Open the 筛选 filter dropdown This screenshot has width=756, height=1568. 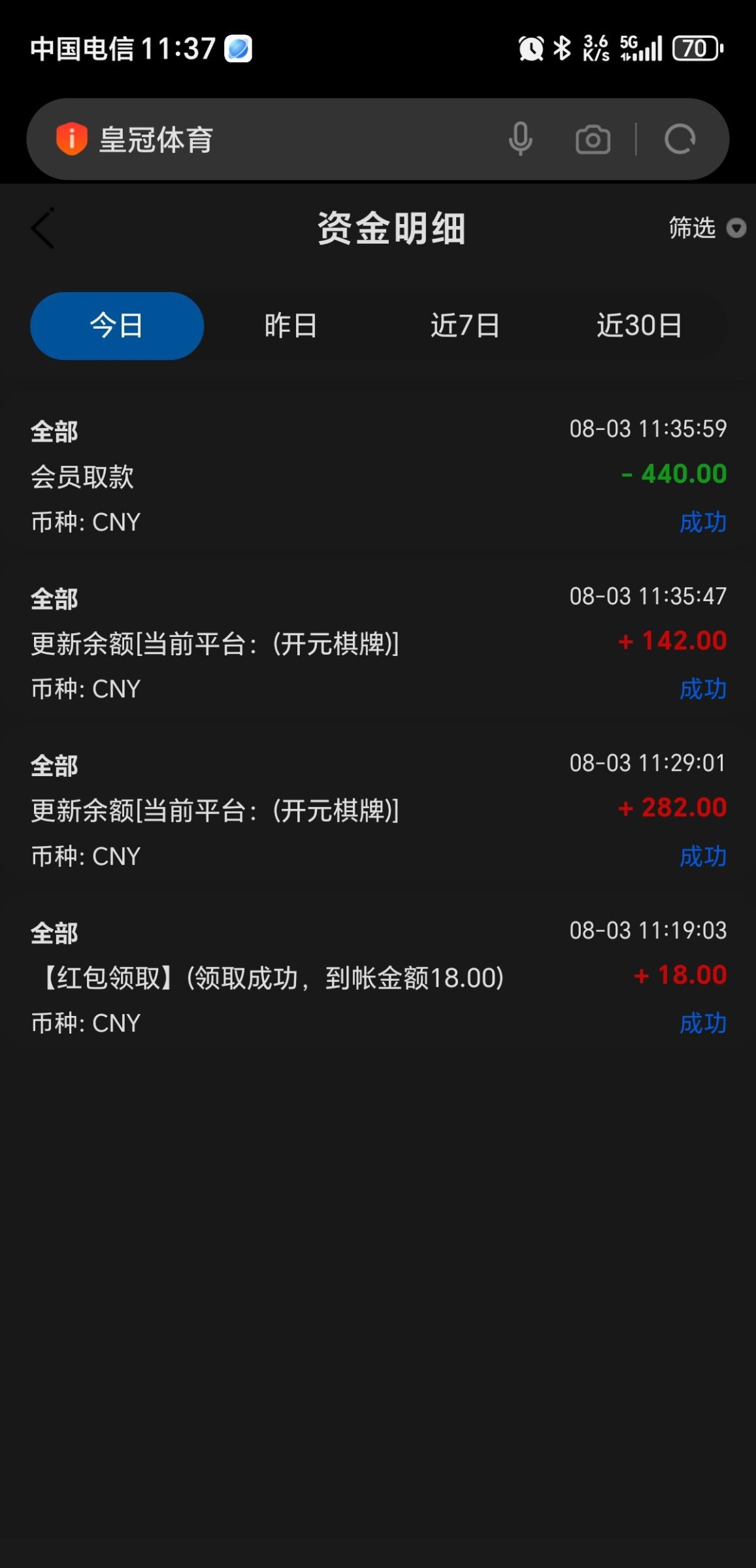[706, 228]
